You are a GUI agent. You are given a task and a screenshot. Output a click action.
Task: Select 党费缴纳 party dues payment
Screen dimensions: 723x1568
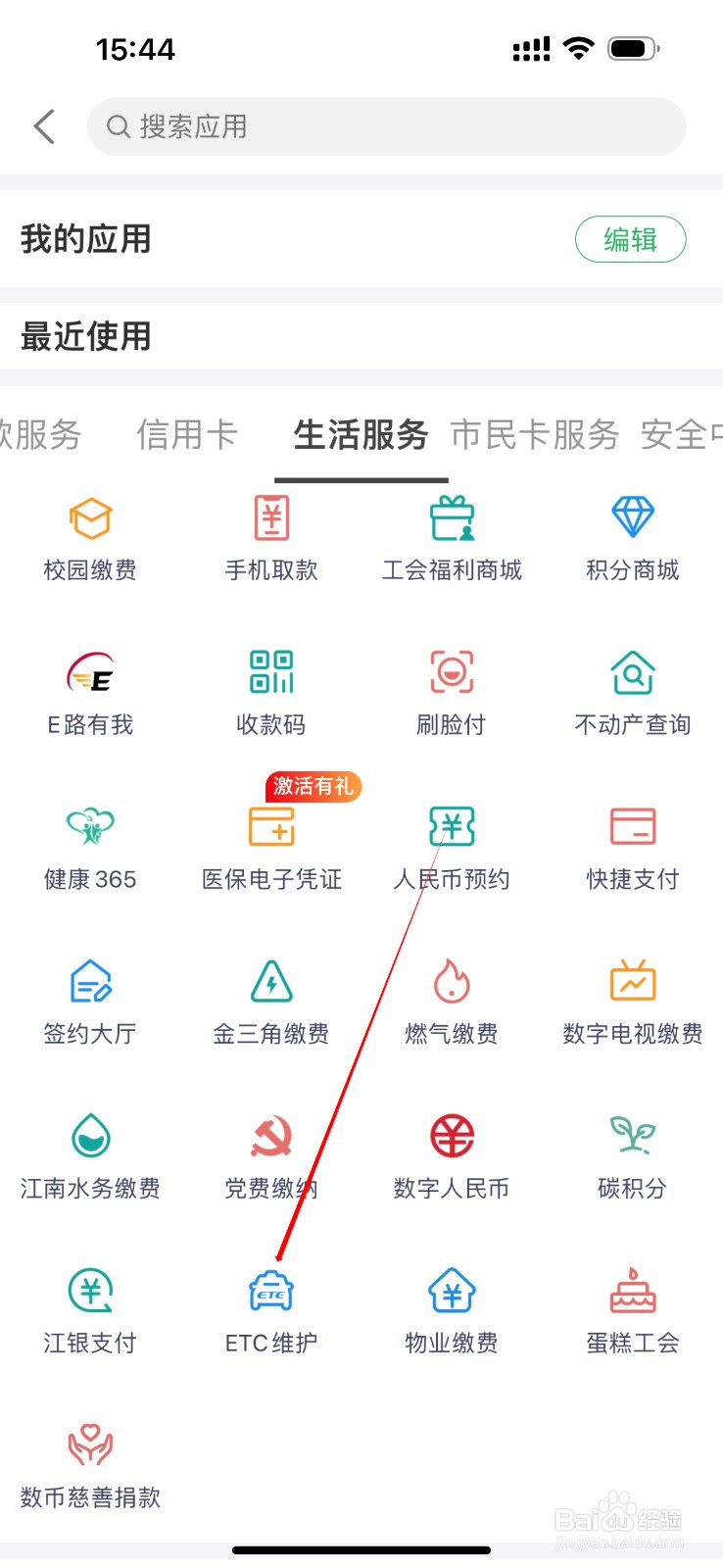click(x=270, y=1154)
